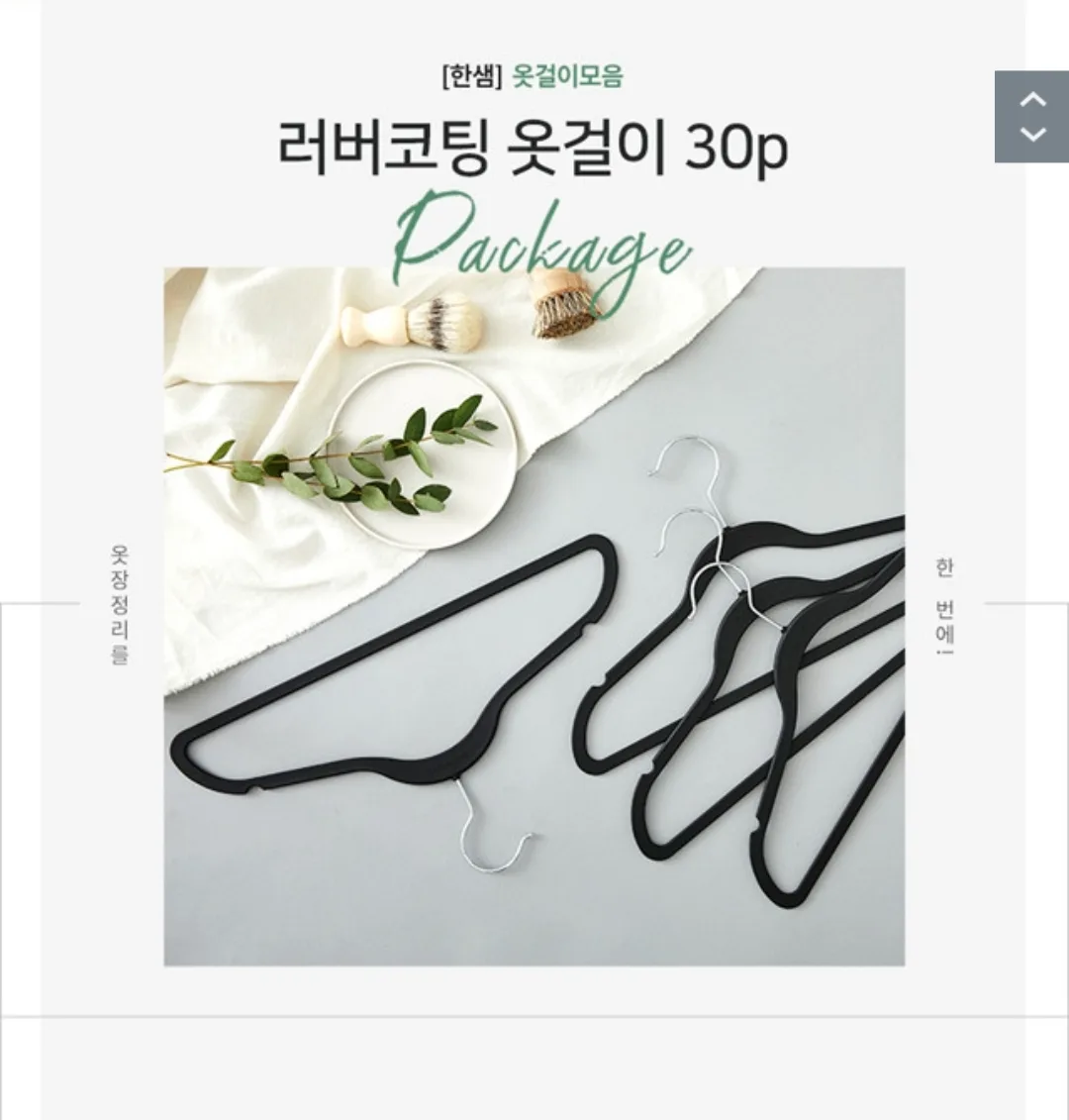This screenshot has width=1069, height=1120.
Task: Click the green Package script graphic
Action: (x=539, y=238)
